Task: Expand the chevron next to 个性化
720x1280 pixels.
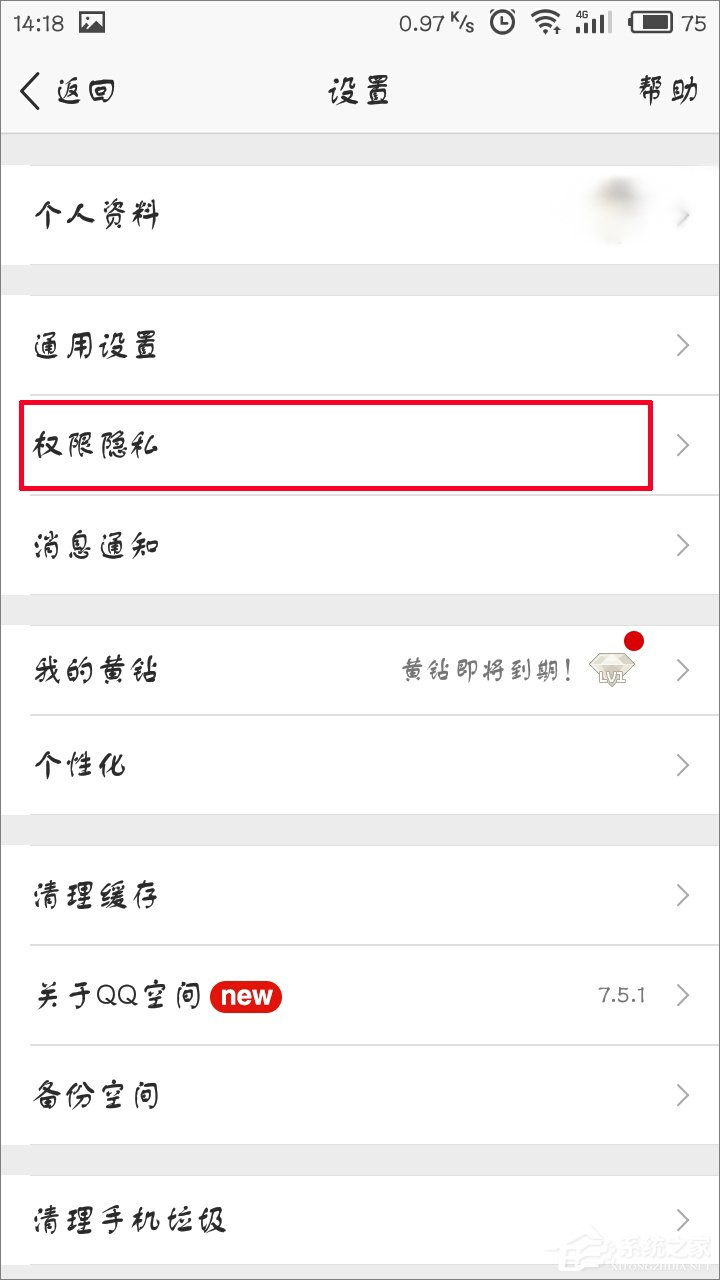Action: pos(683,764)
